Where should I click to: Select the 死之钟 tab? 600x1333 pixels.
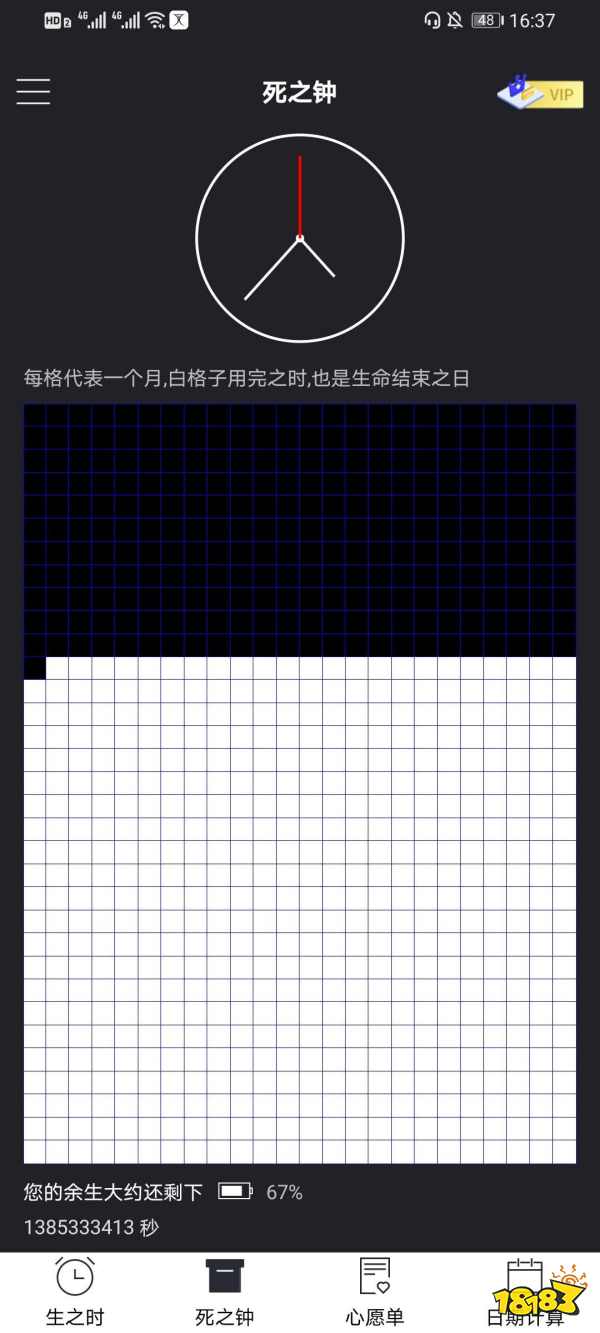click(x=225, y=1291)
